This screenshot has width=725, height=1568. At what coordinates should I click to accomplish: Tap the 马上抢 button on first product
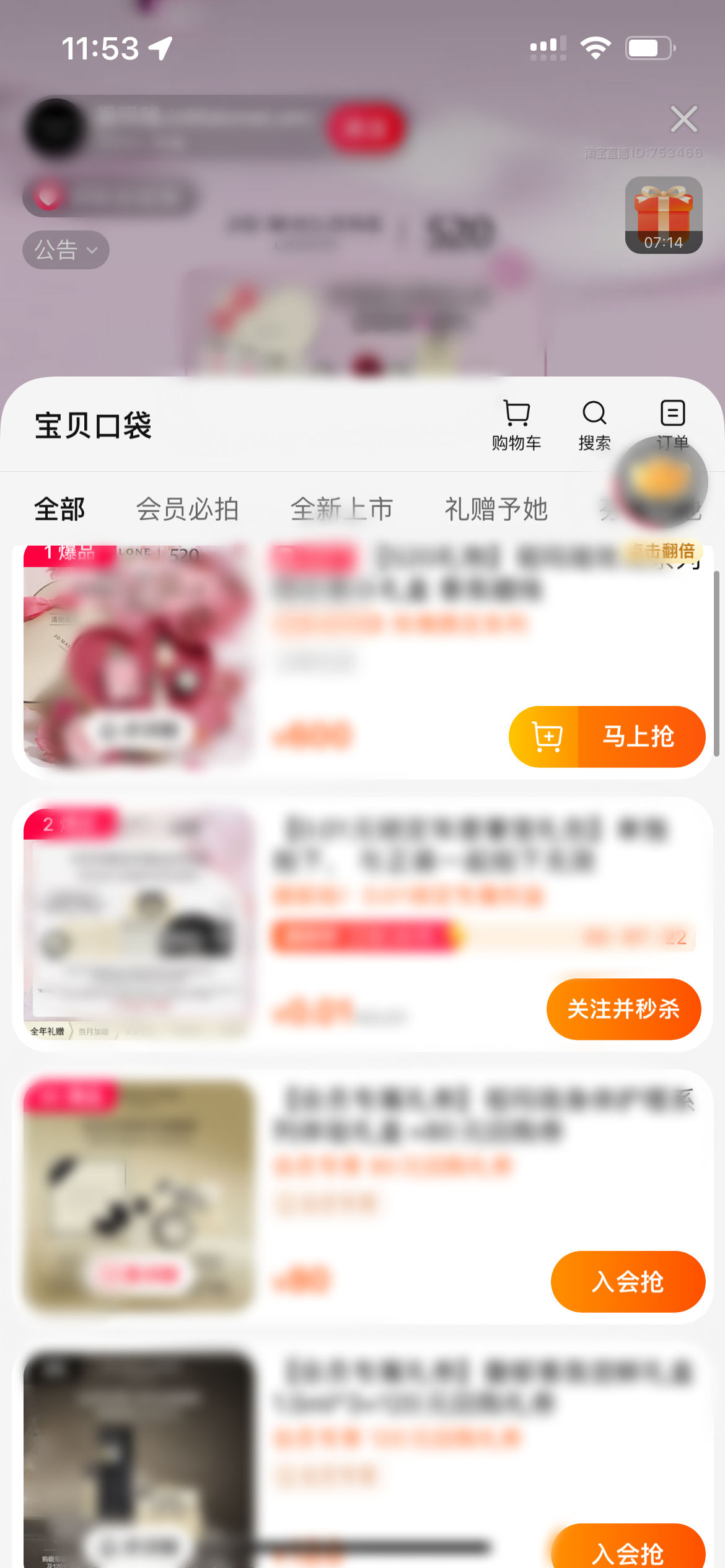[638, 736]
